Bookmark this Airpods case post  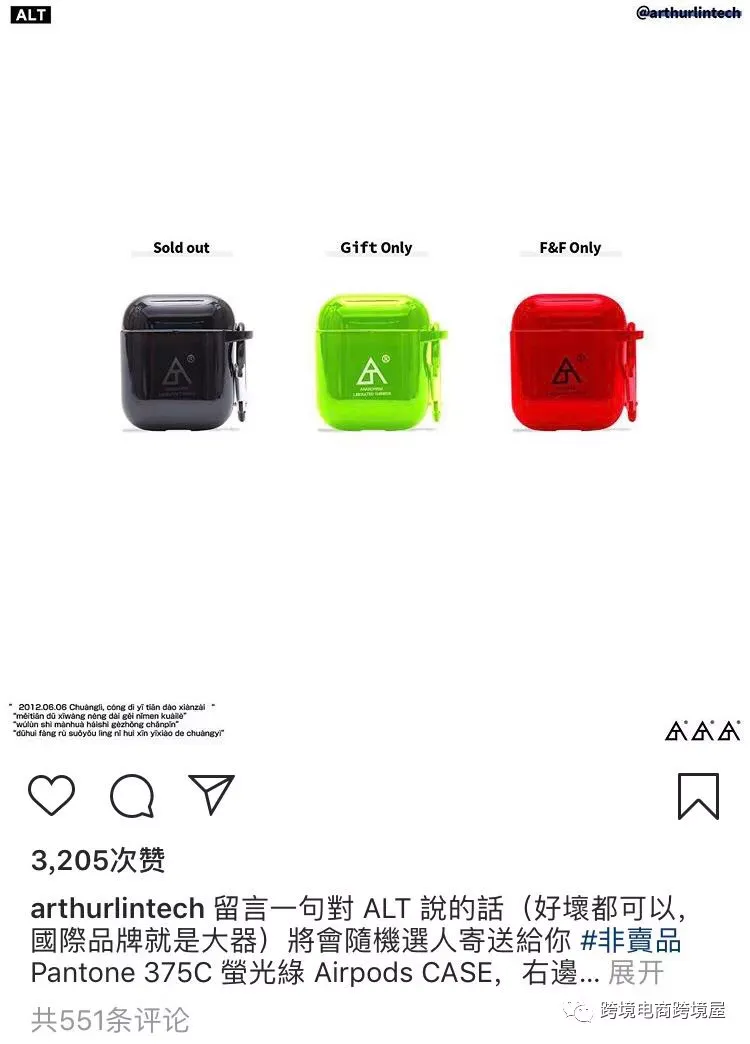(698, 796)
